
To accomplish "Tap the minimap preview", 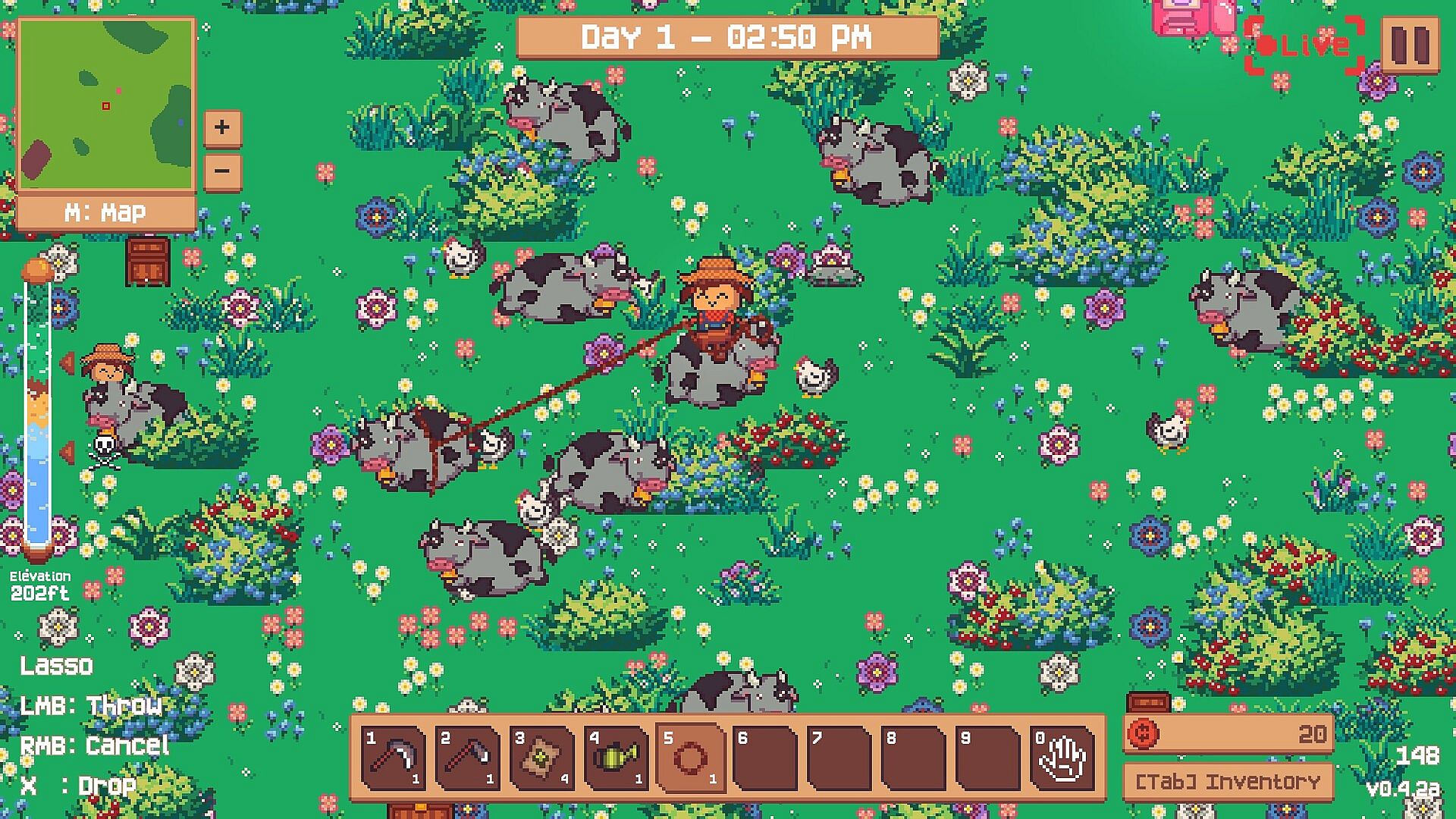I will [105, 105].
